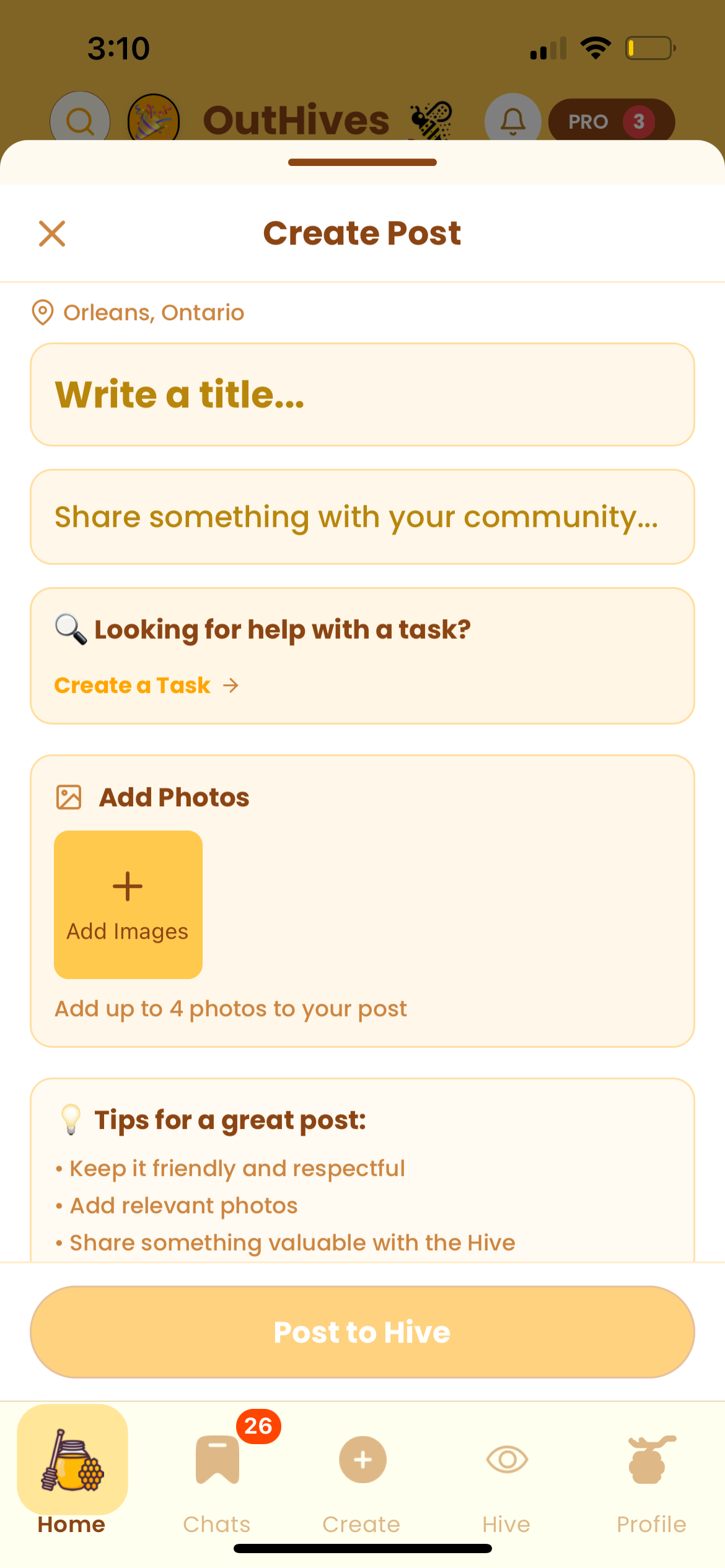
Task: Focus the Share something with your community field
Action: click(362, 517)
